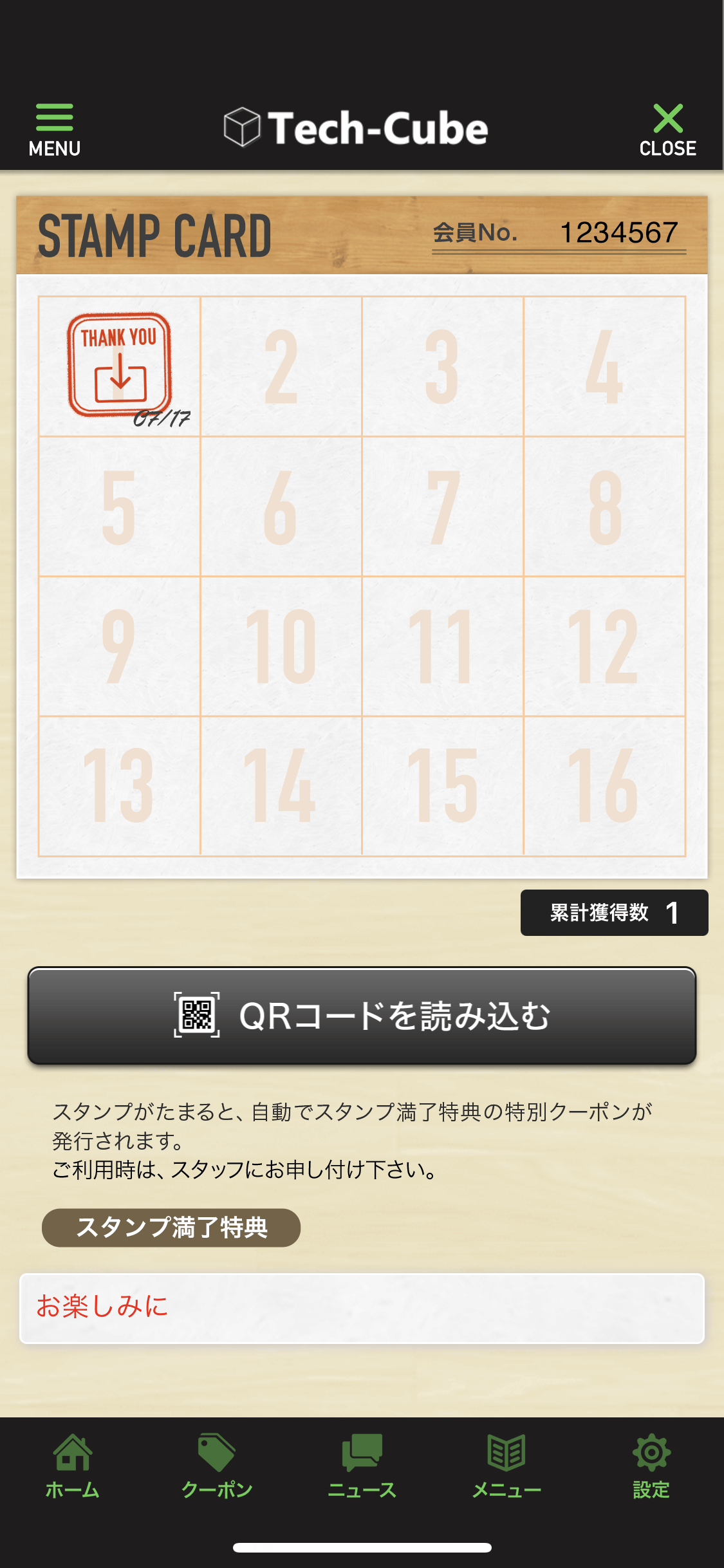Screen dimensions: 724x1568
Task: Open the ニュース tab
Action: (362, 1466)
